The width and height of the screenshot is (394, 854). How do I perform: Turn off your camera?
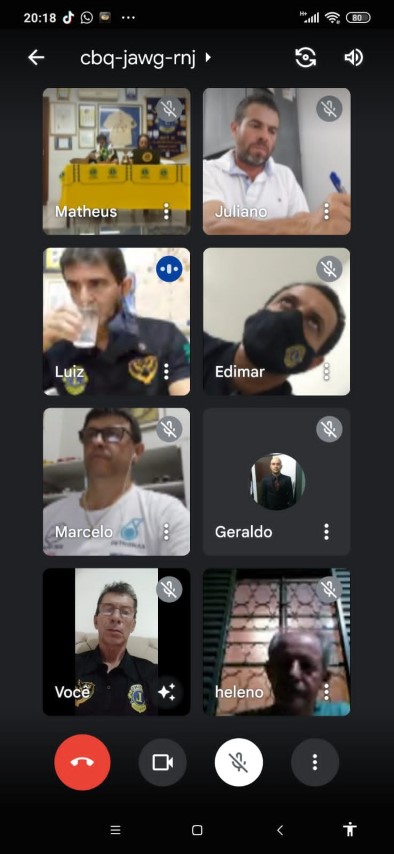click(162, 762)
